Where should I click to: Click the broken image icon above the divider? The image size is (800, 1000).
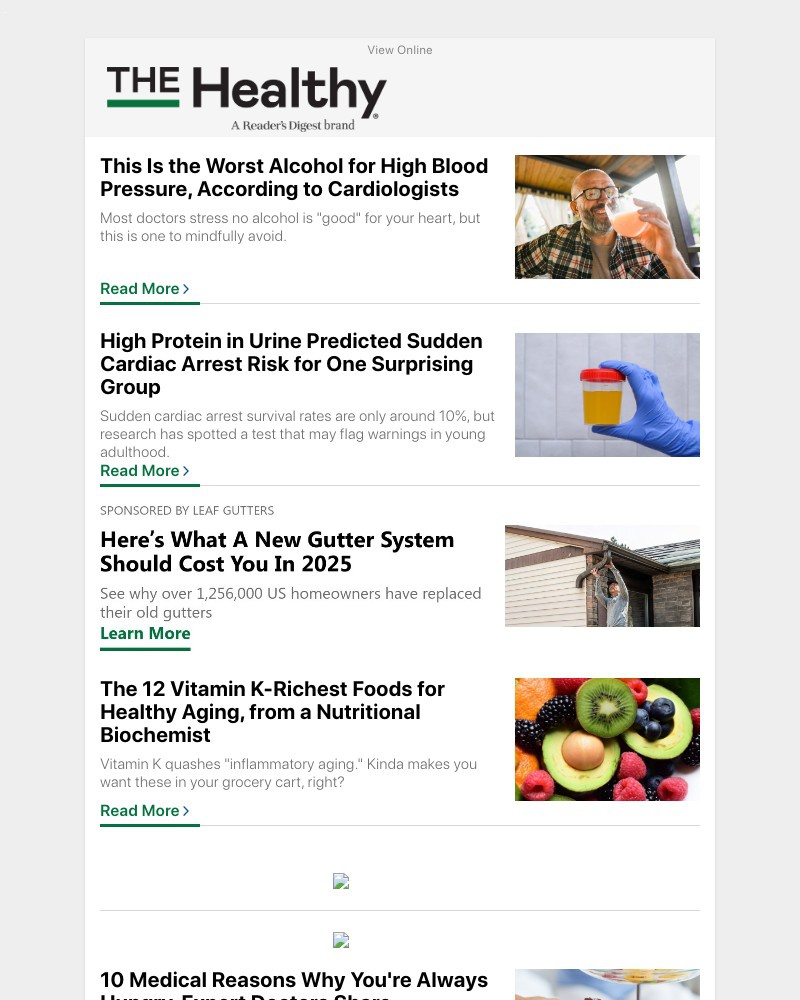coord(341,882)
